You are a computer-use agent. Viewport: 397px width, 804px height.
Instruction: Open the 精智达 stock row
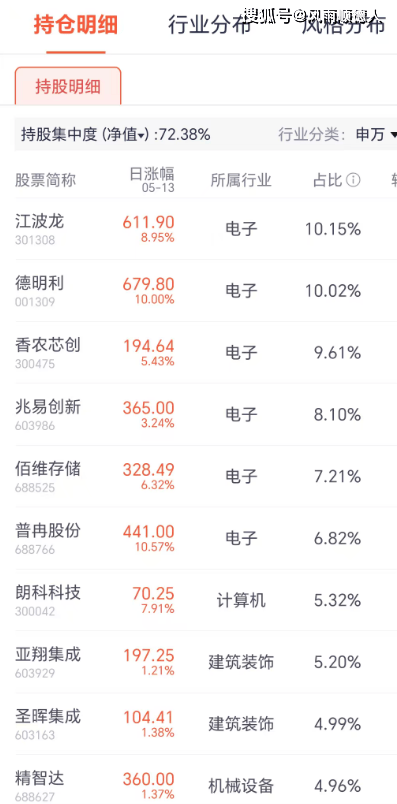click(198, 779)
